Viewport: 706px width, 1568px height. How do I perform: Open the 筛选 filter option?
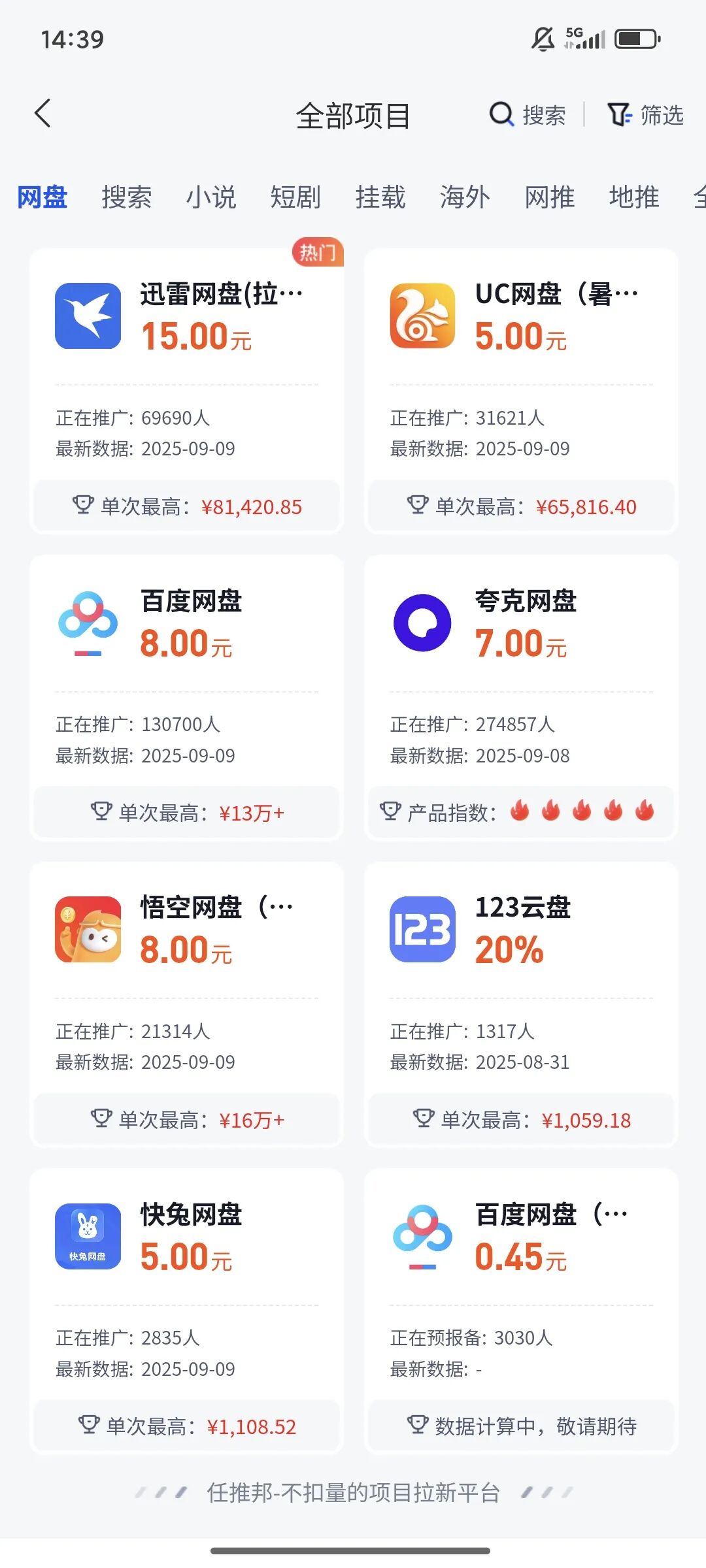click(645, 115)
